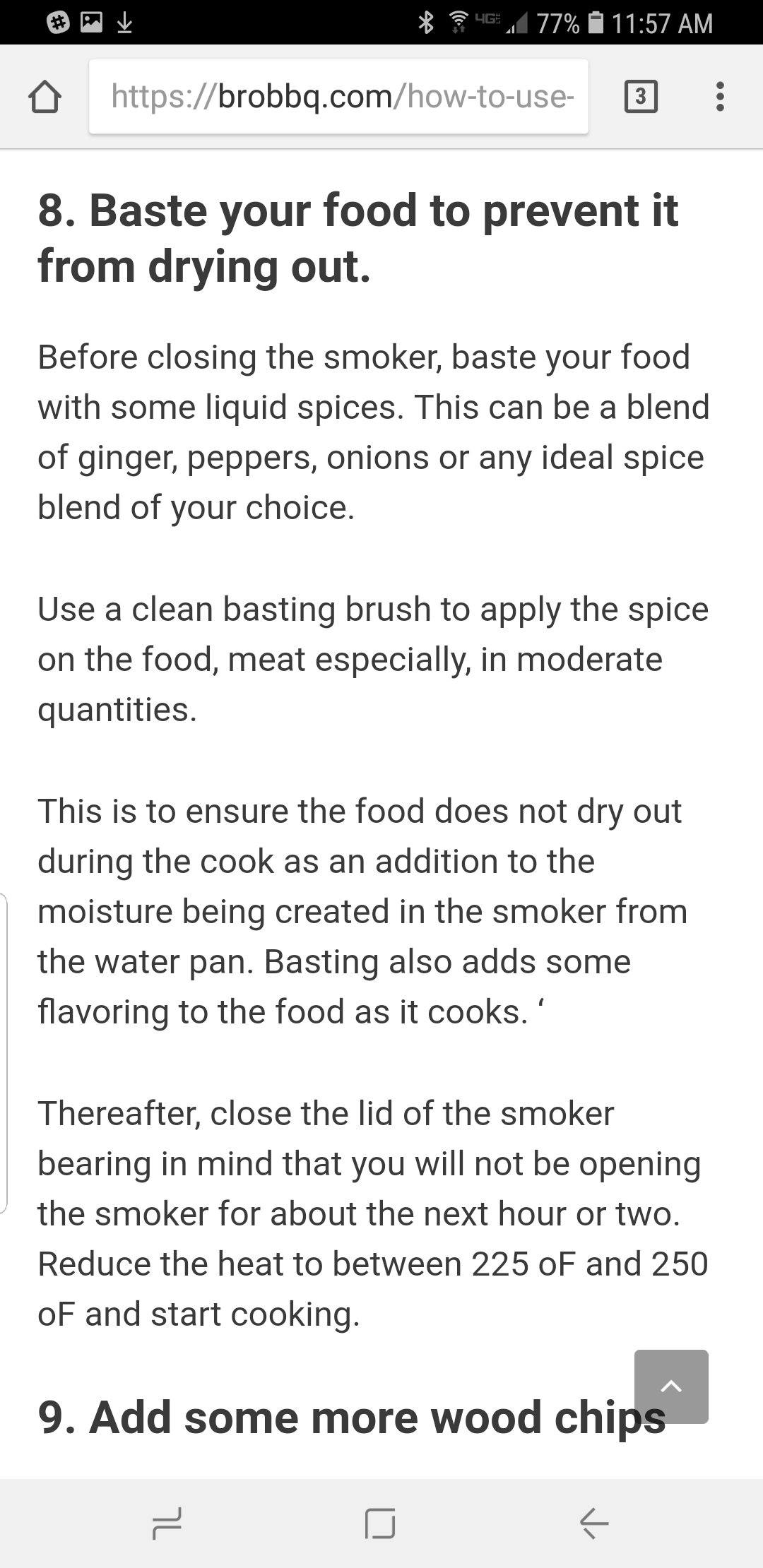The width and height of the screenshot is (763, 1568).
Task: Open the browser overflow menu
Action: coord(719,97)
